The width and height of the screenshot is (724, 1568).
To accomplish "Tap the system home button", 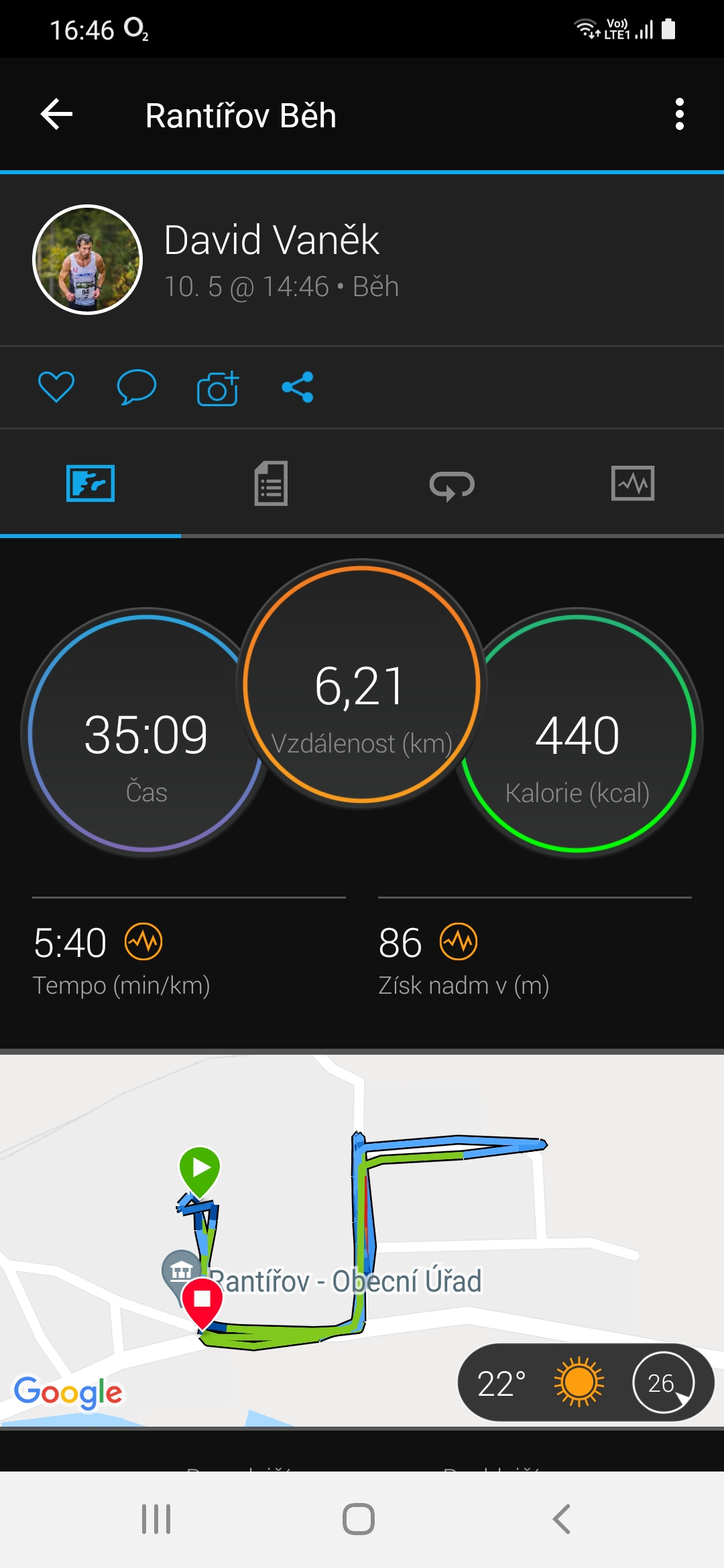I will 359,1519.
